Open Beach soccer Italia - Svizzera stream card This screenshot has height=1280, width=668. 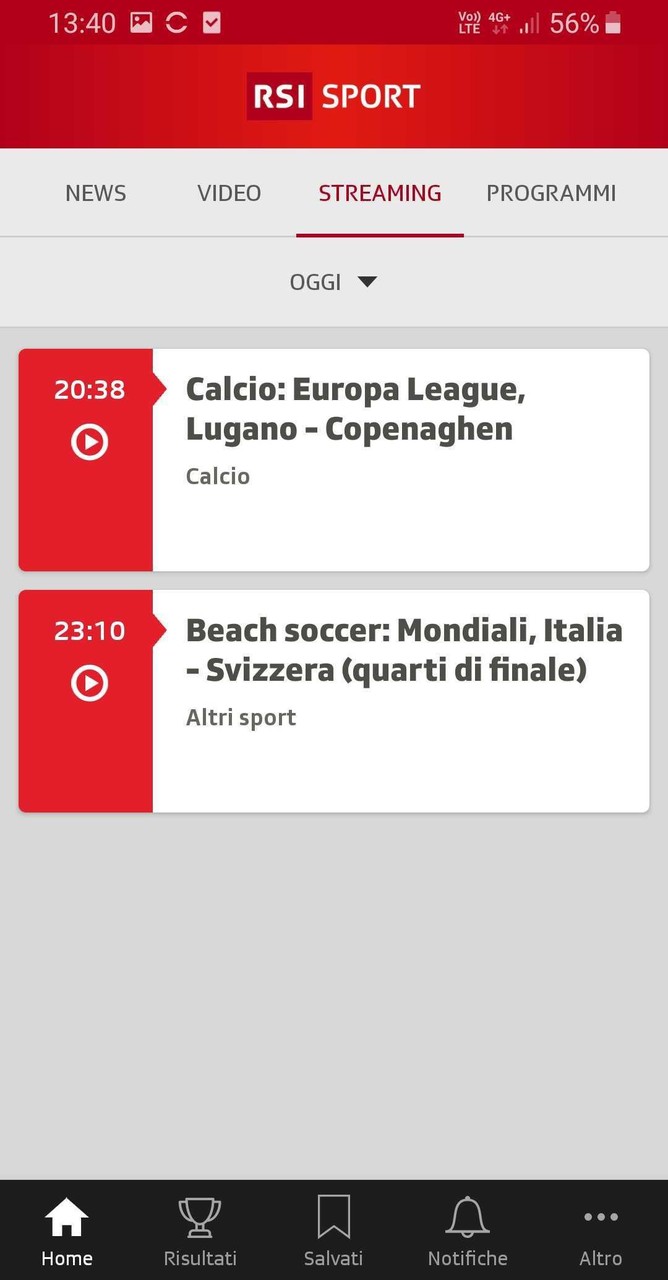[x=400, y=700]
